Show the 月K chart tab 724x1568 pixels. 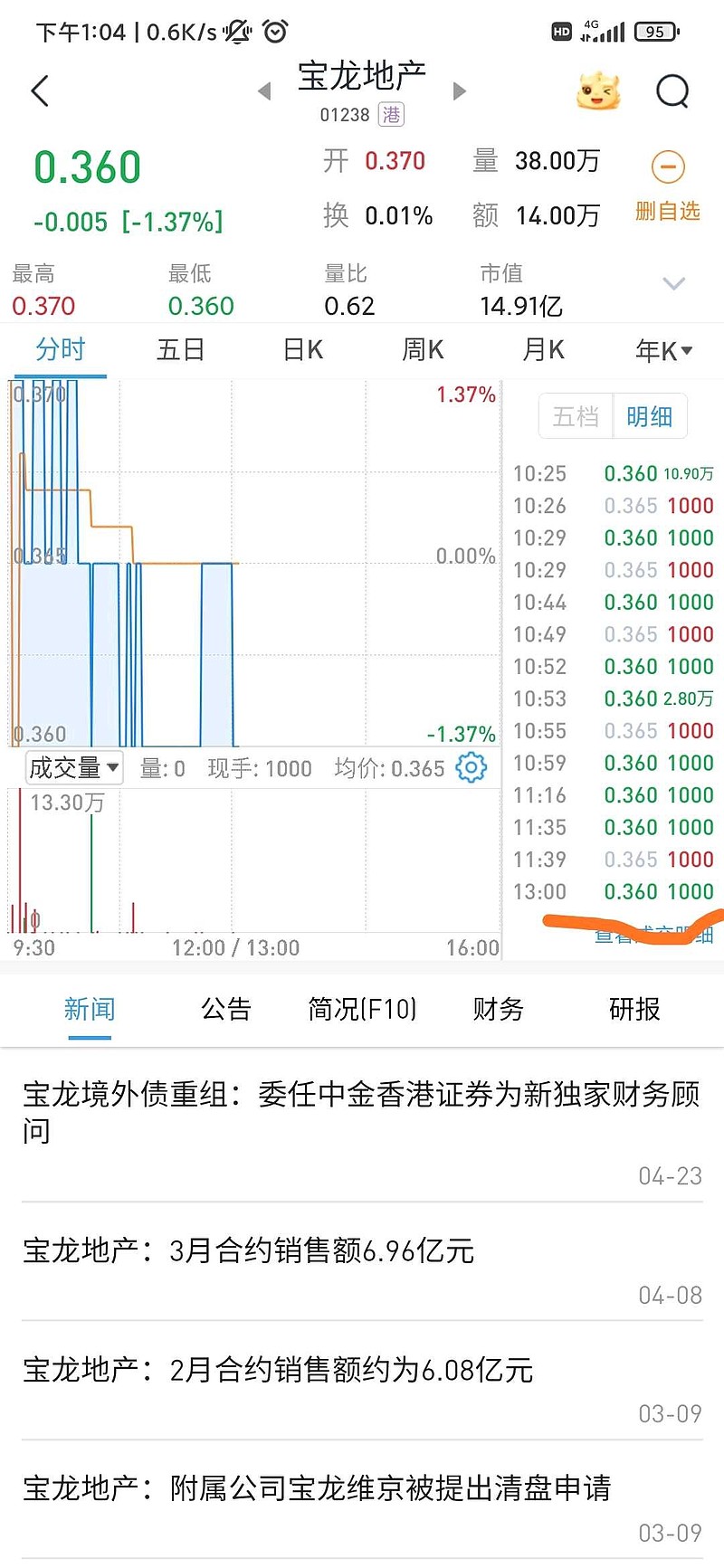[543, 350]
